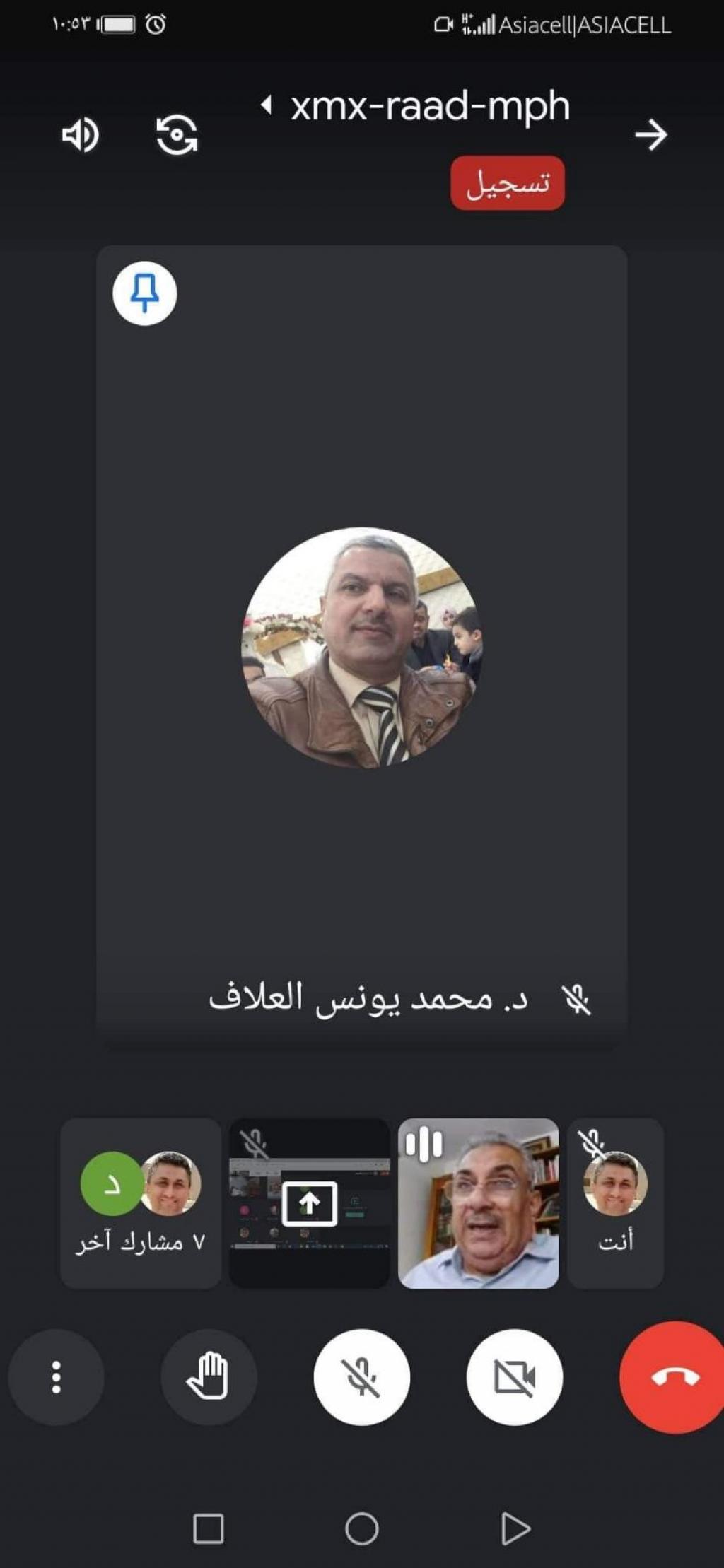
Task: Tap your own tile labeled أنت
Action: (x=615, y=1203)
